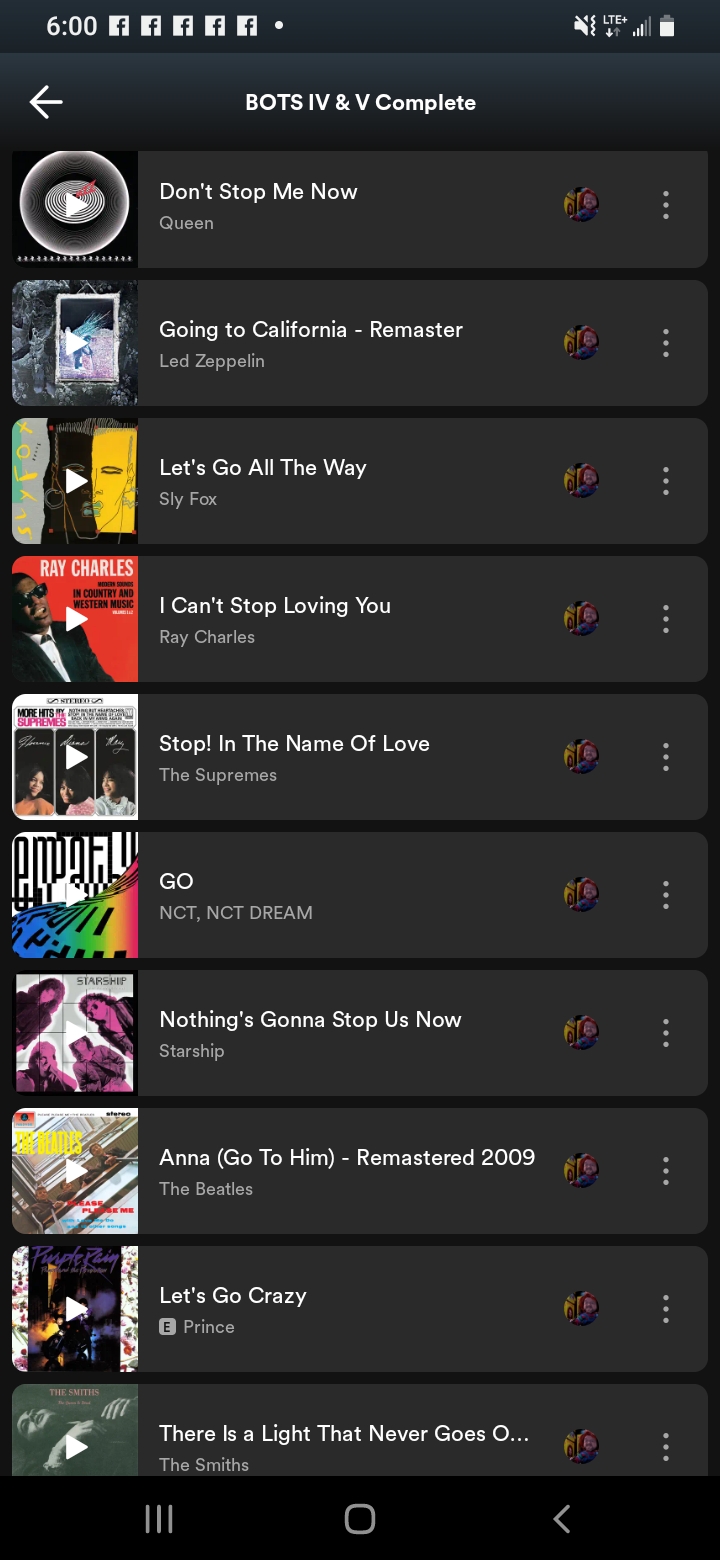Show options for the GO track
Viewport: 720px width, 1560px height.
click(665, 895)
